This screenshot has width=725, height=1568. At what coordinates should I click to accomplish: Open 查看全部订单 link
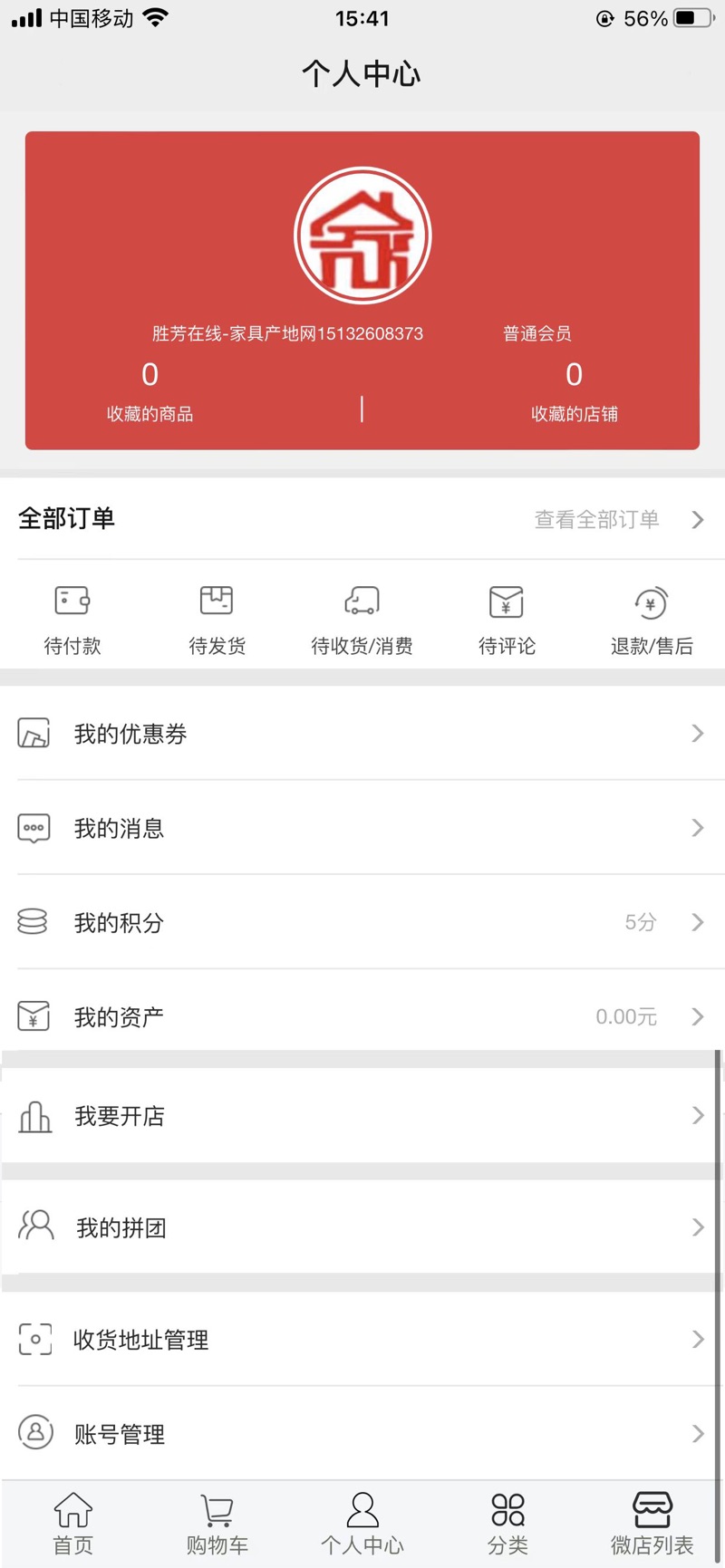(616, 519)
